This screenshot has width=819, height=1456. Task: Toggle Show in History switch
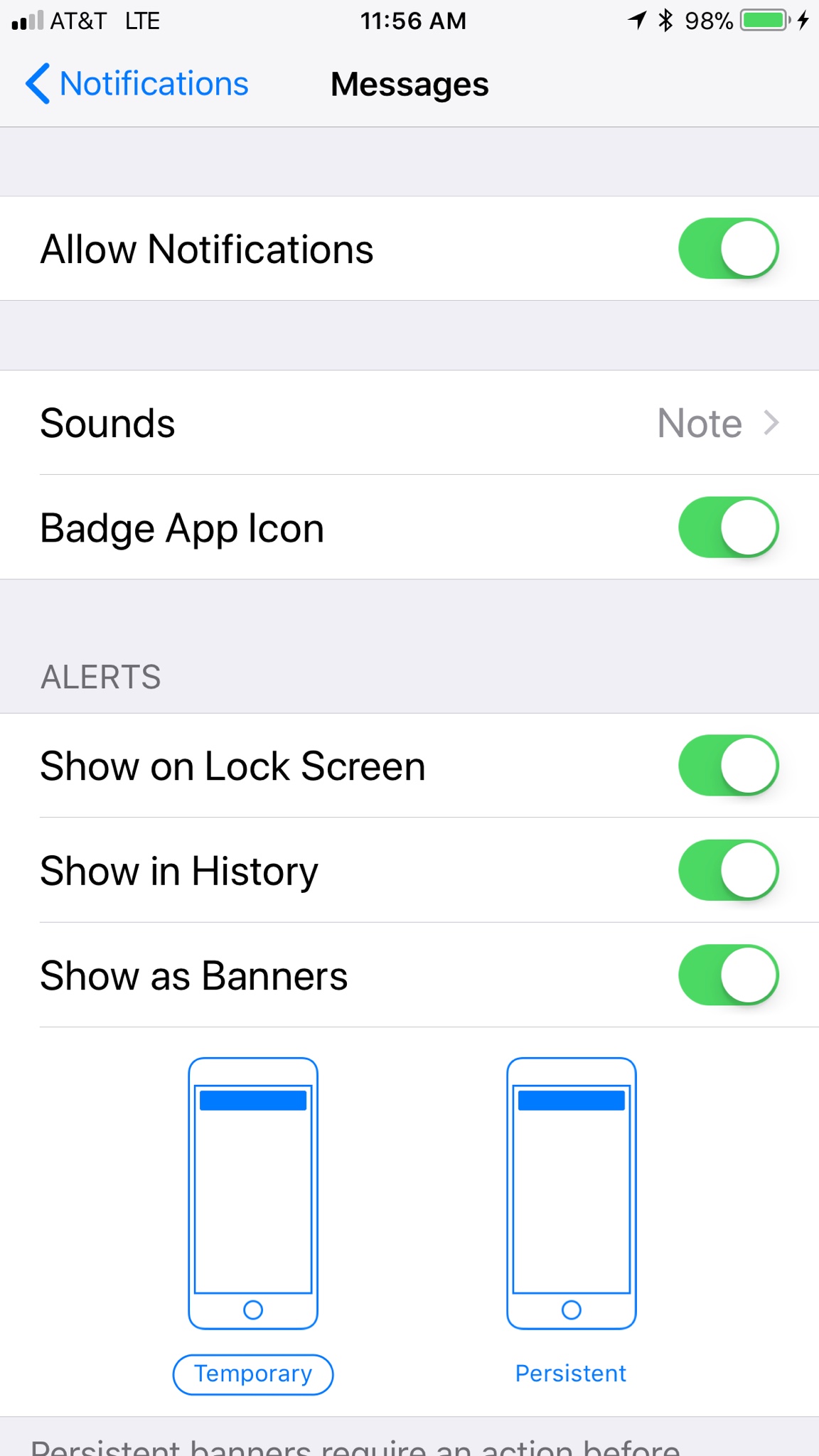[728, 870]
